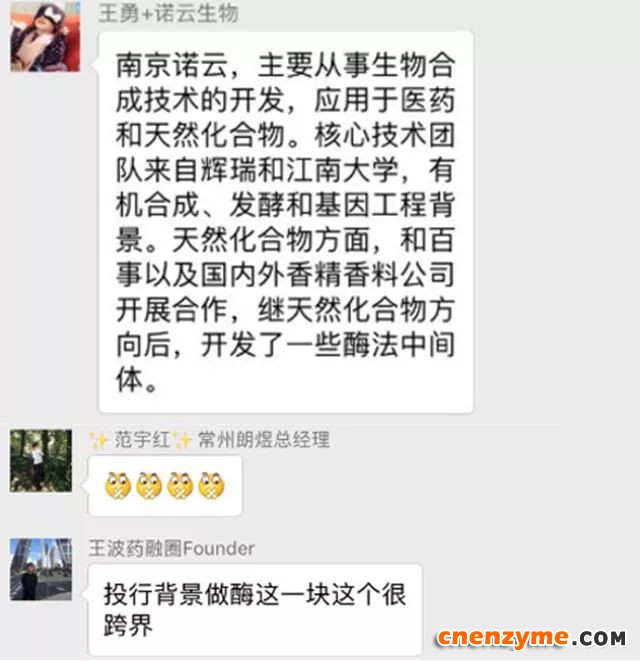Open 王勇+诺云生物's profile avatar
The height and width of the screenshot is (661, 640).
tap(43, 36)
